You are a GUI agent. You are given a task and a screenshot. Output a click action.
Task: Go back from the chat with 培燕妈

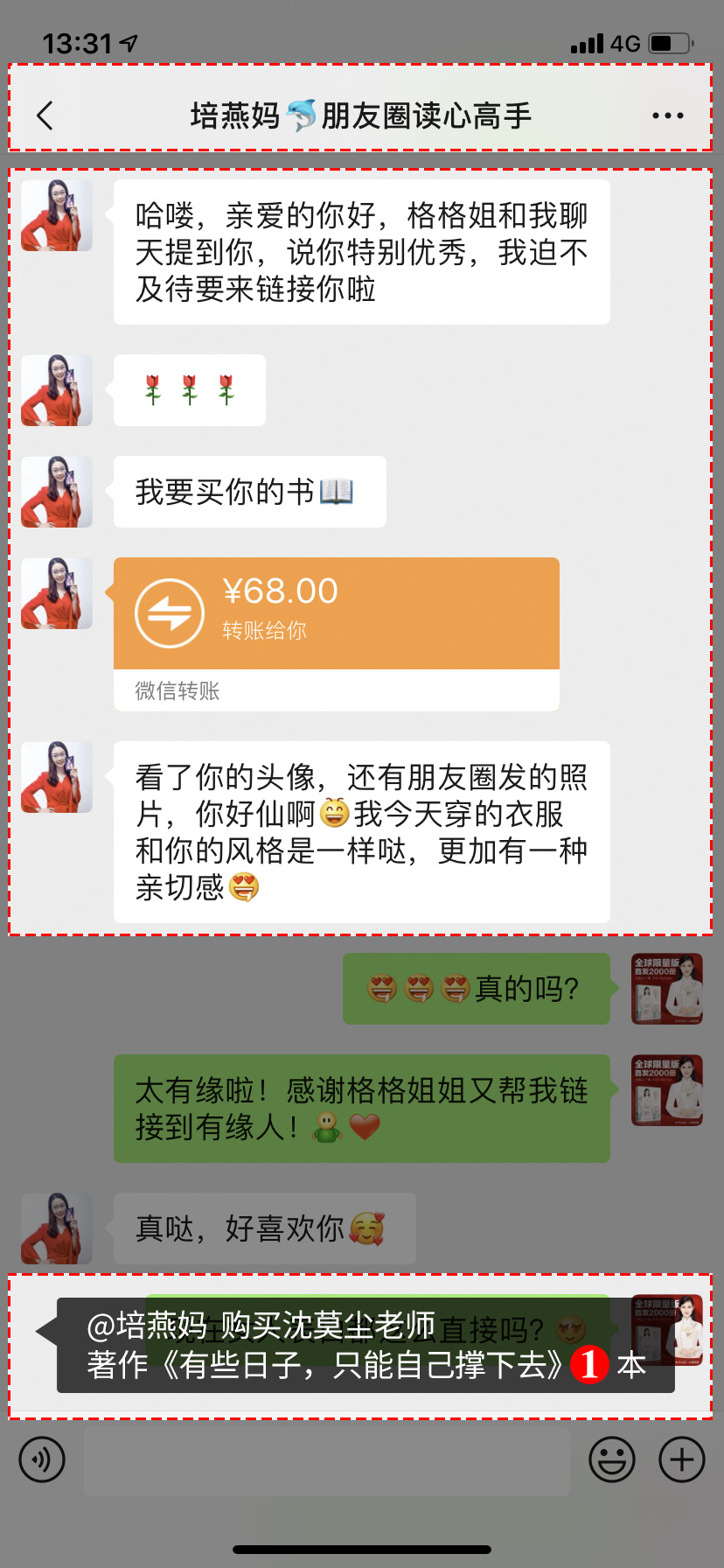click(45, 115)
